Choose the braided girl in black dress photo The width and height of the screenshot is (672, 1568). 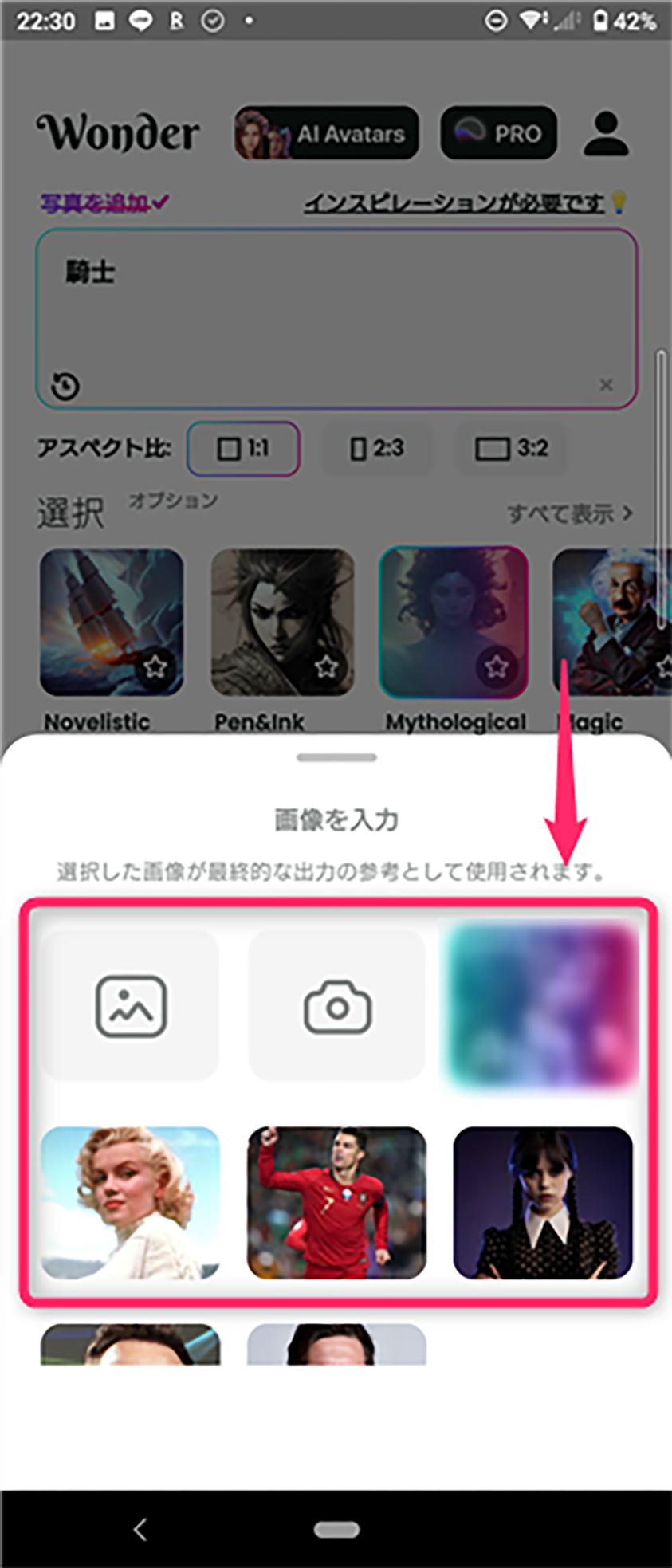[x=543, y=1202]
